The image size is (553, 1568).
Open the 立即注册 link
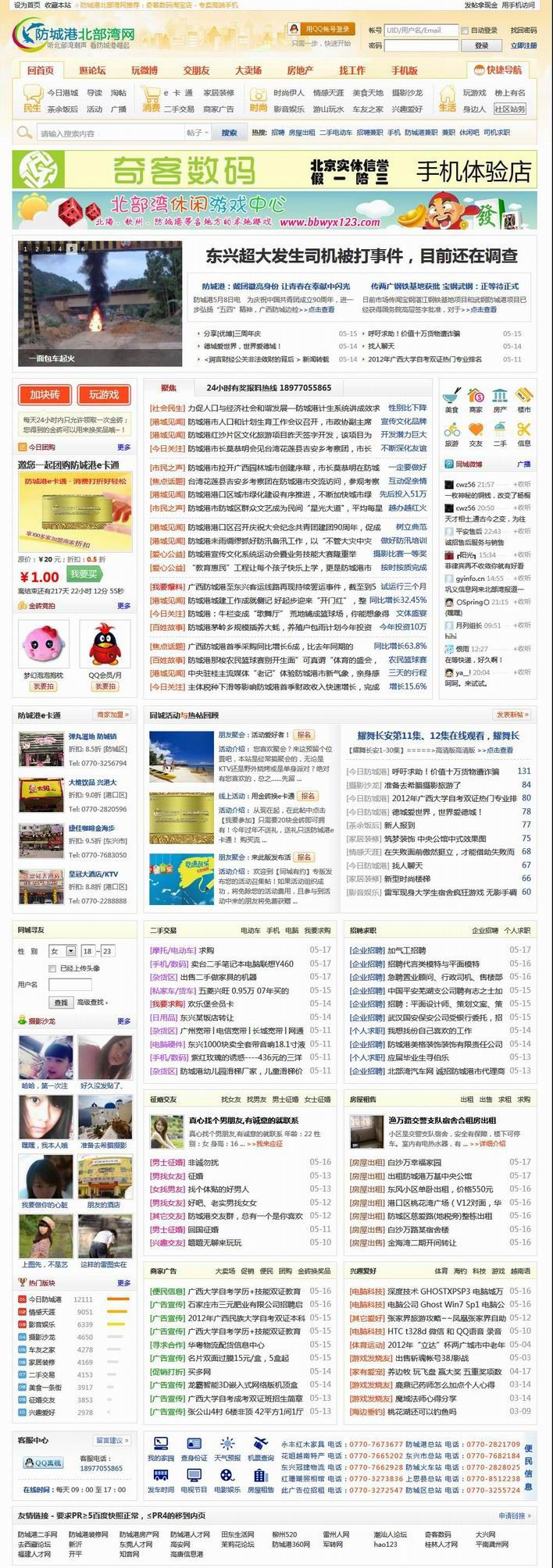coord(523,45)
